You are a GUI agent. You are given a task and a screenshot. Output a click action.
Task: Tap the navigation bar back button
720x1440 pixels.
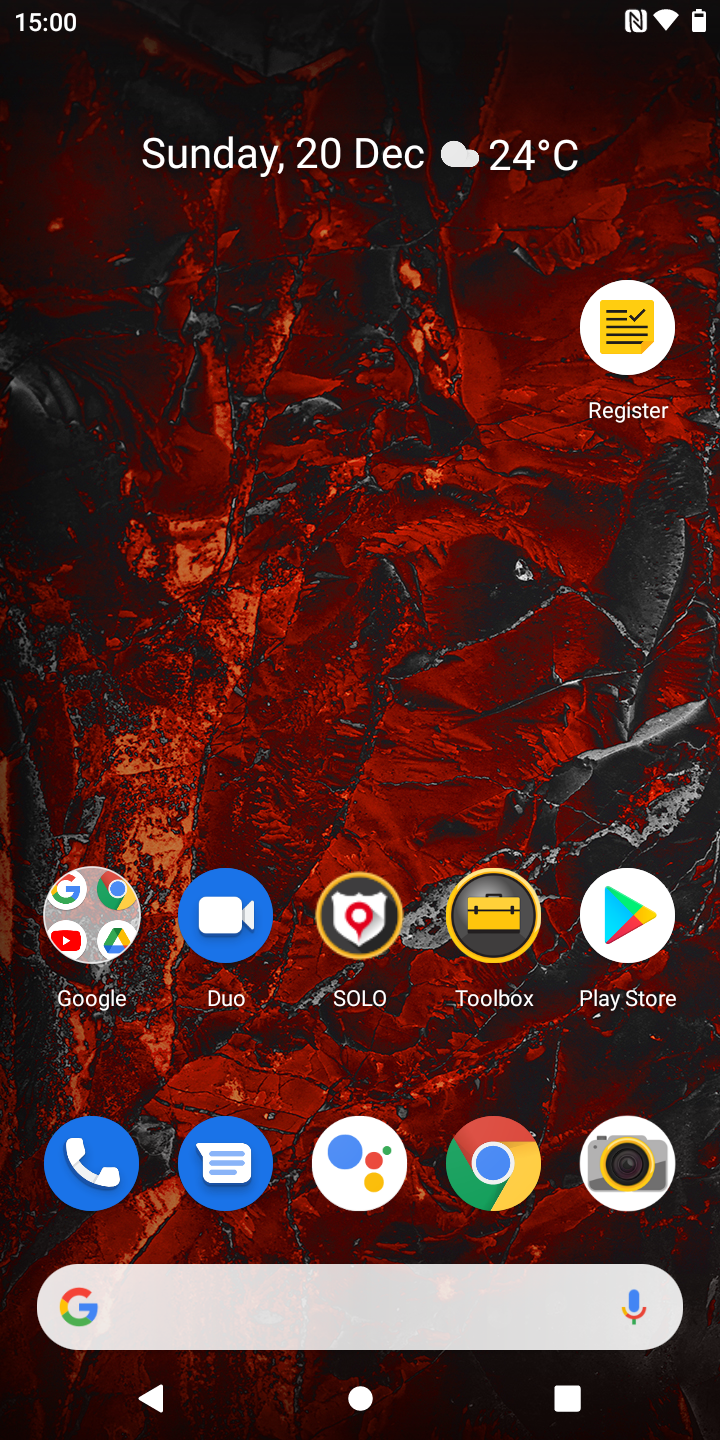coord(152,1398)
